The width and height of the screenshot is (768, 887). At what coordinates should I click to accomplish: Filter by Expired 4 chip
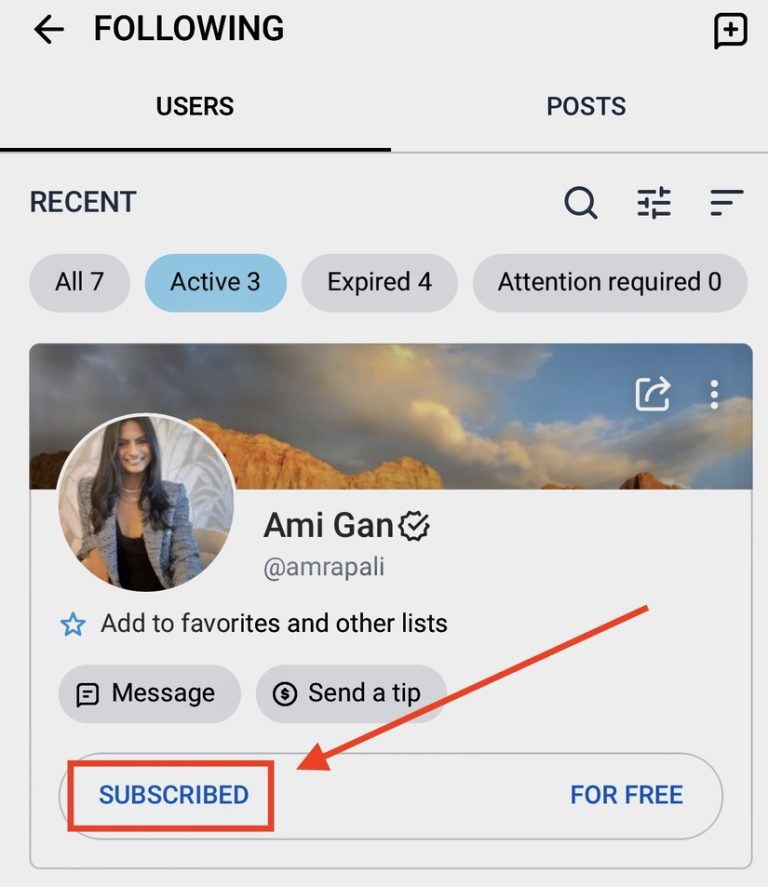(379, 282)
